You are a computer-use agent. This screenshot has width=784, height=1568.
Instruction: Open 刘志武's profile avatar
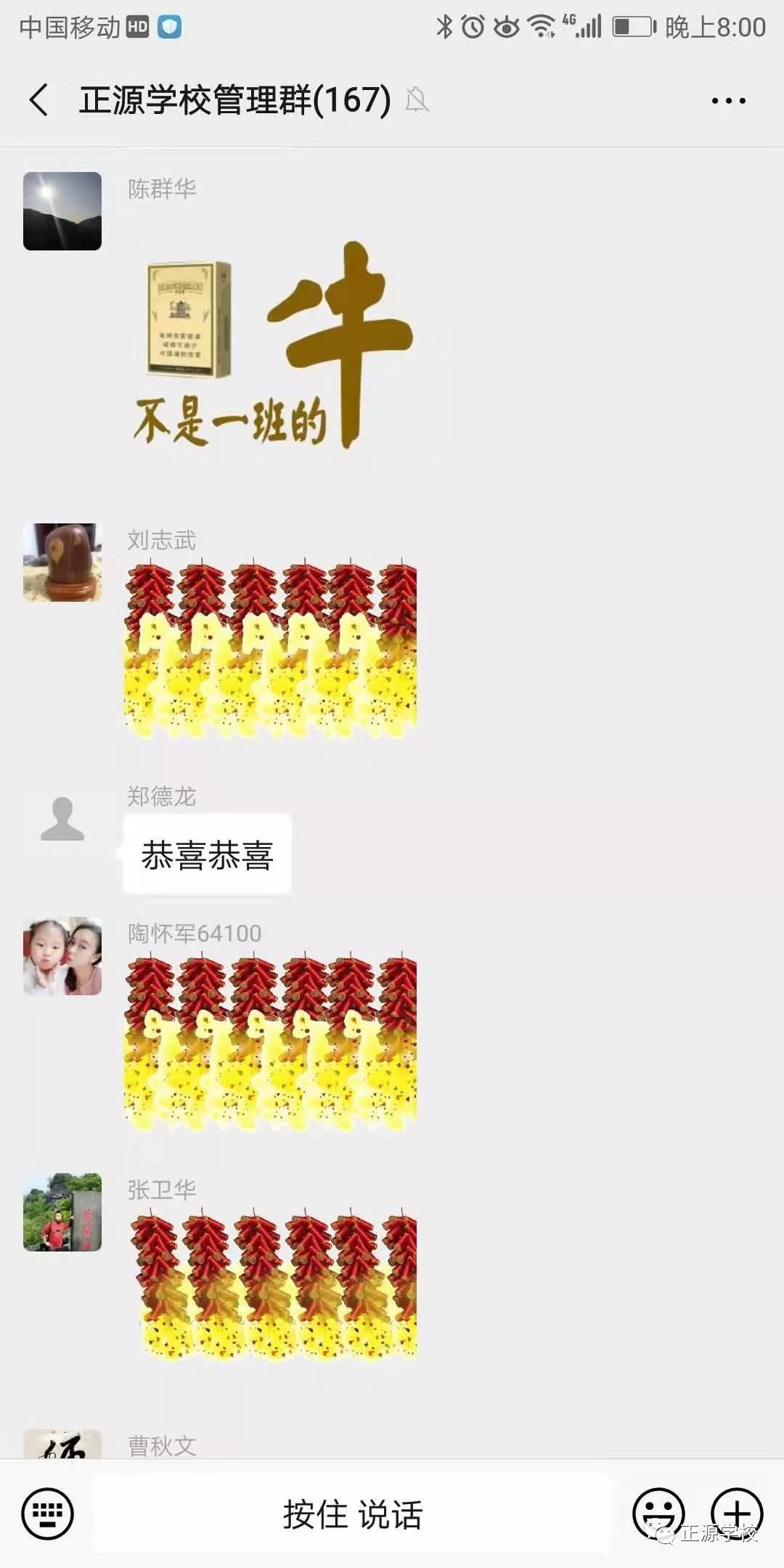pos(62,563)
